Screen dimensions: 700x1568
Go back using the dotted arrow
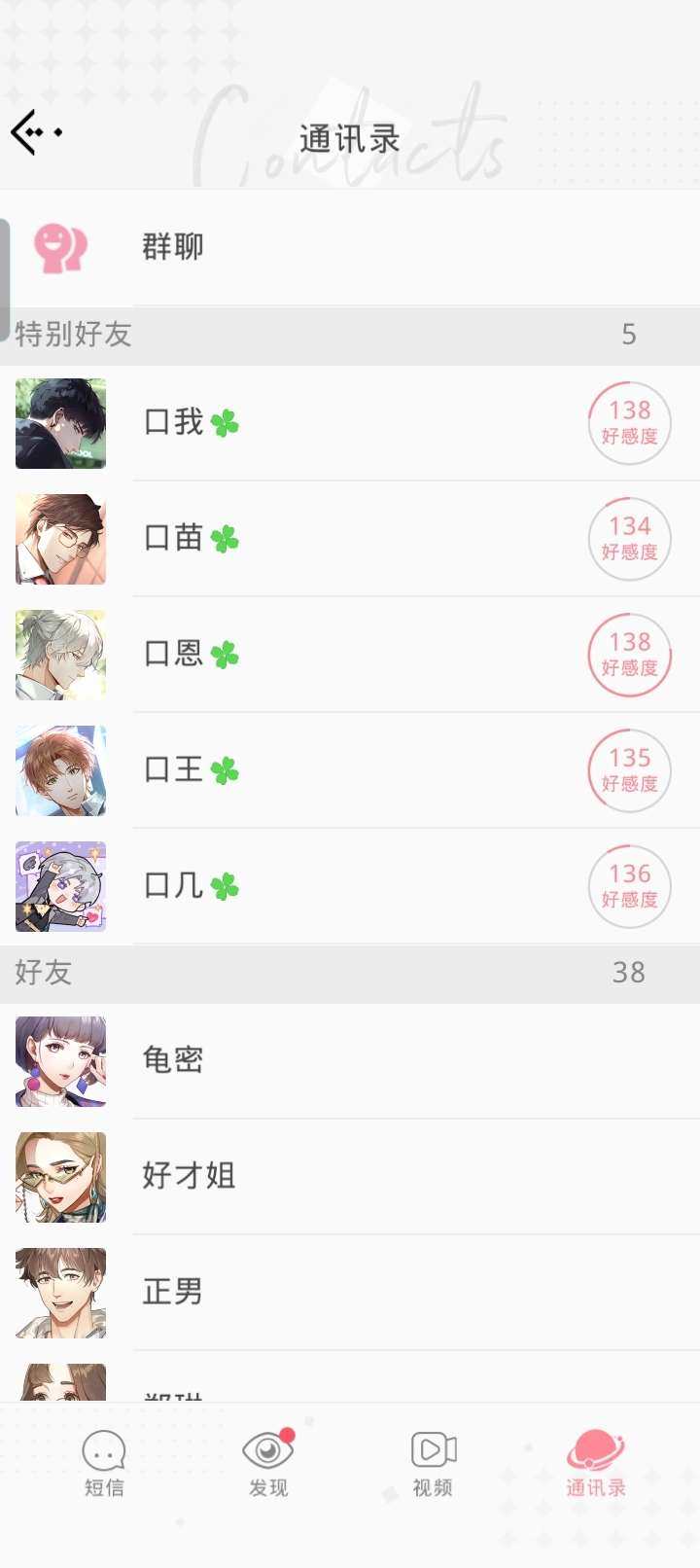click(36, 132)
